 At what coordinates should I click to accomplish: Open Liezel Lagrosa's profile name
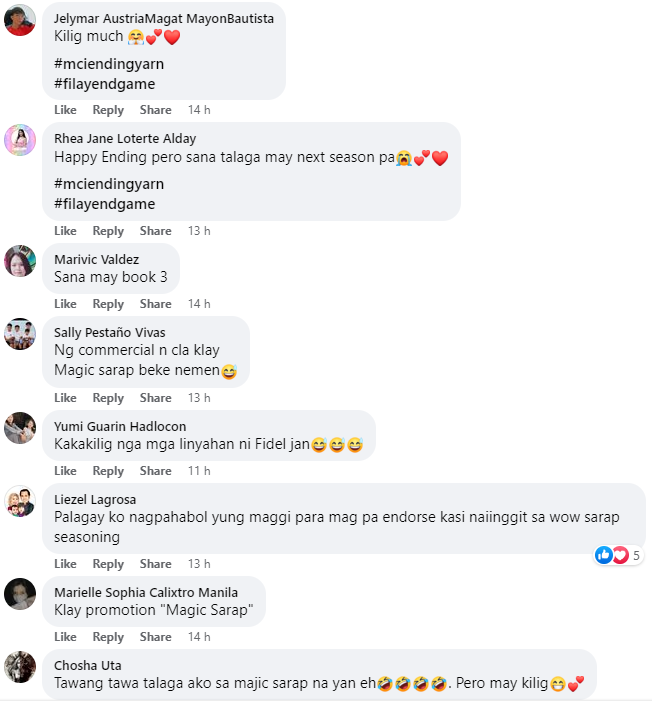tap(95, 499)
